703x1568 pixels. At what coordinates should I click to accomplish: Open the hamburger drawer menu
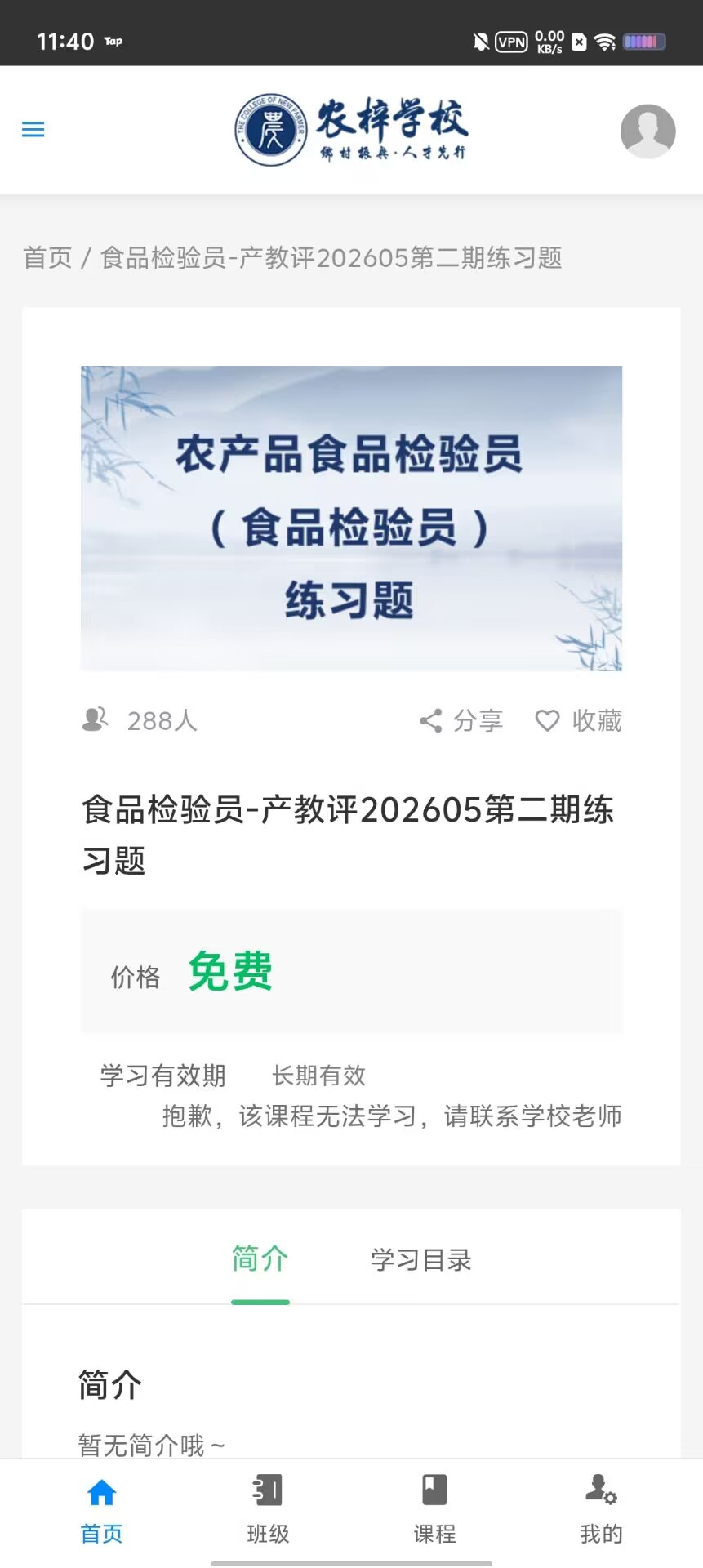33,129
